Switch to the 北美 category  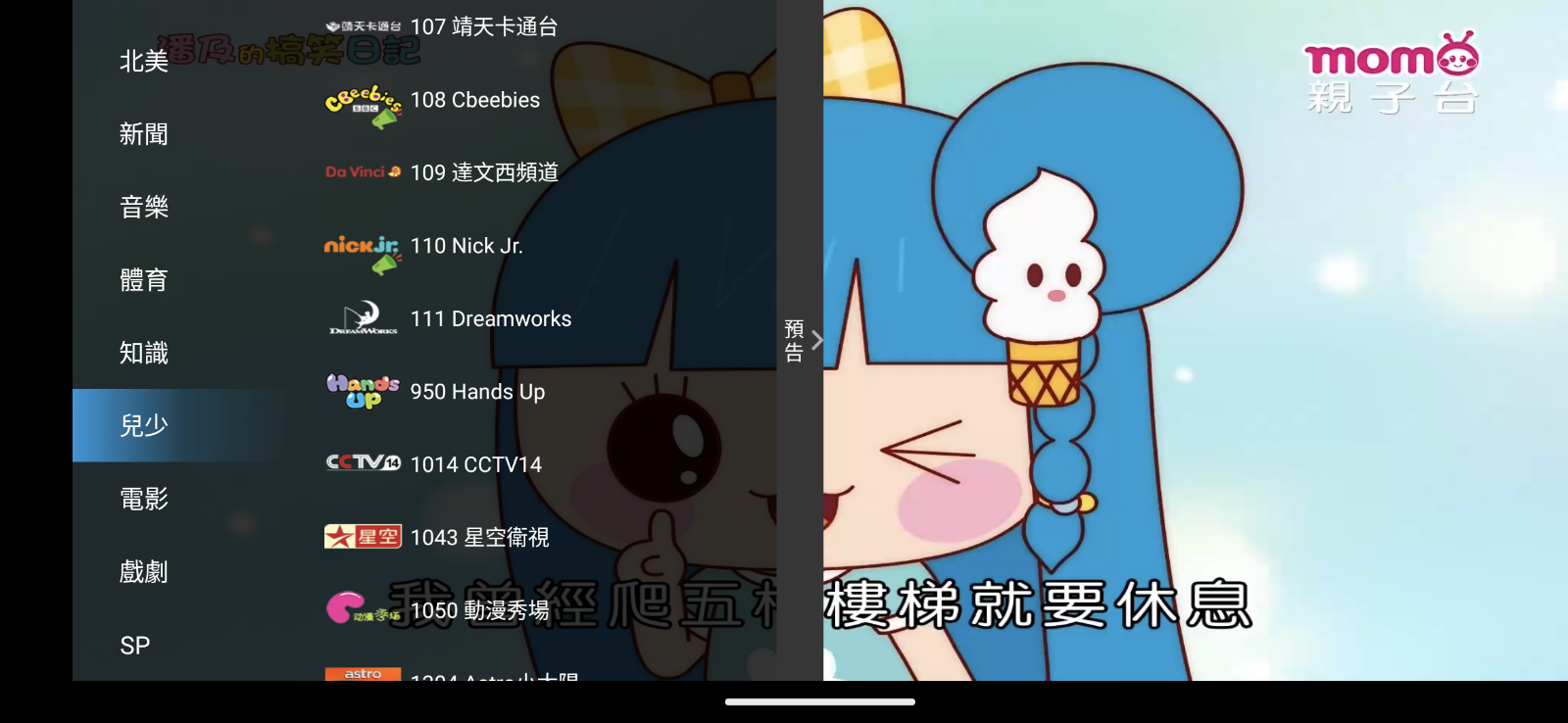(144, 62)
